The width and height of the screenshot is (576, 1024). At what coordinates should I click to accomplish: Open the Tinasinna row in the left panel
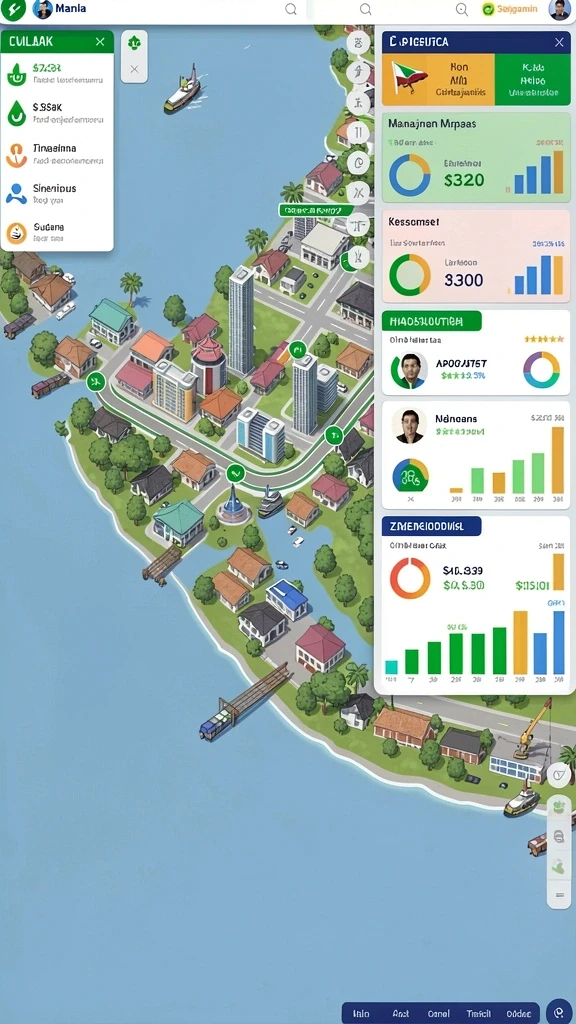pyautogui.click(x=57, y=153)
